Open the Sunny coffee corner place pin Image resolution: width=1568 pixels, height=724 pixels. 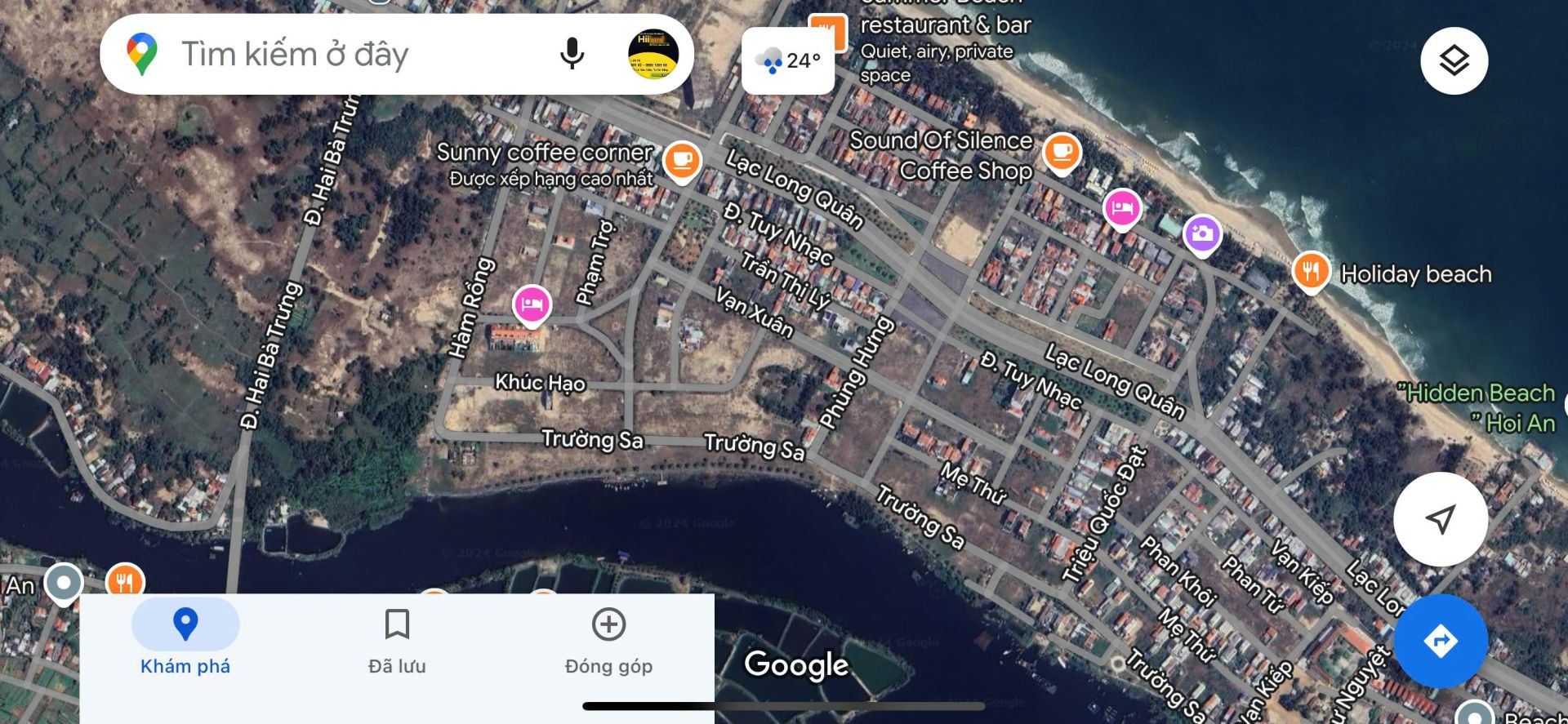tap(681, 159)
